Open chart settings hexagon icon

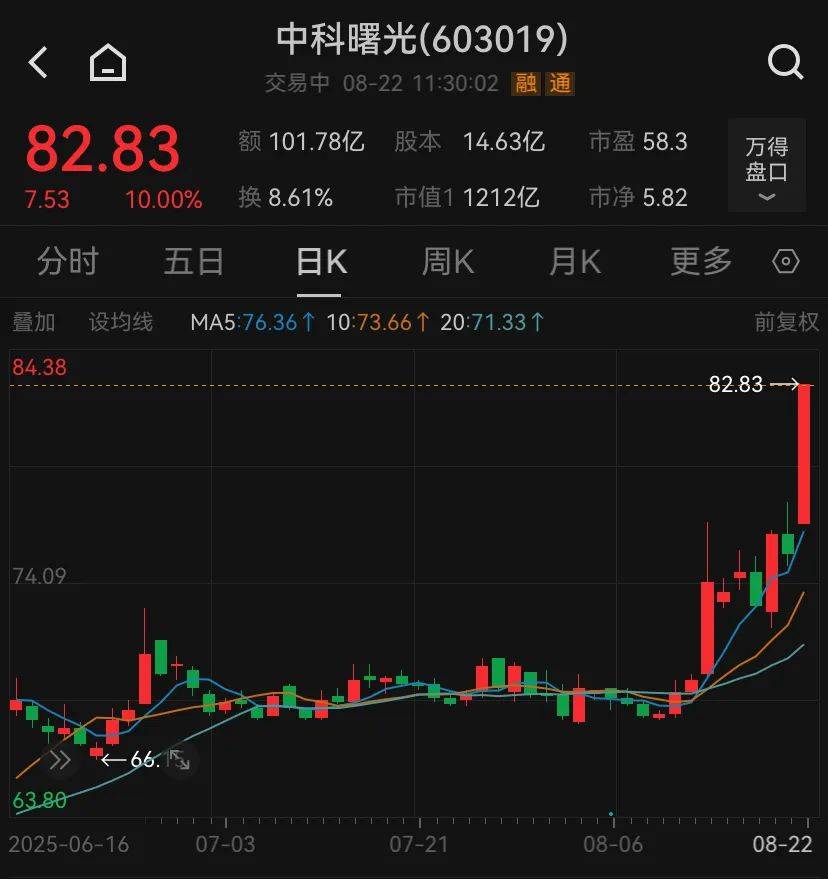pyautogui.click(x=786, y=262)
